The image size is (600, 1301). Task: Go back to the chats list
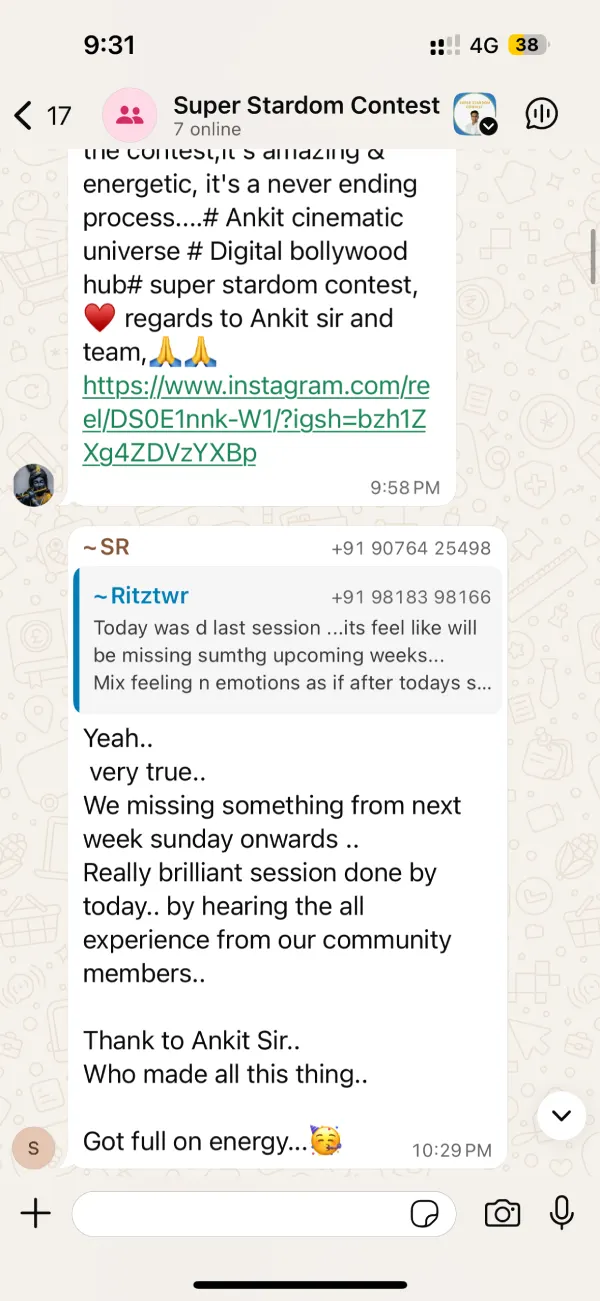click(x=25, y=115)
